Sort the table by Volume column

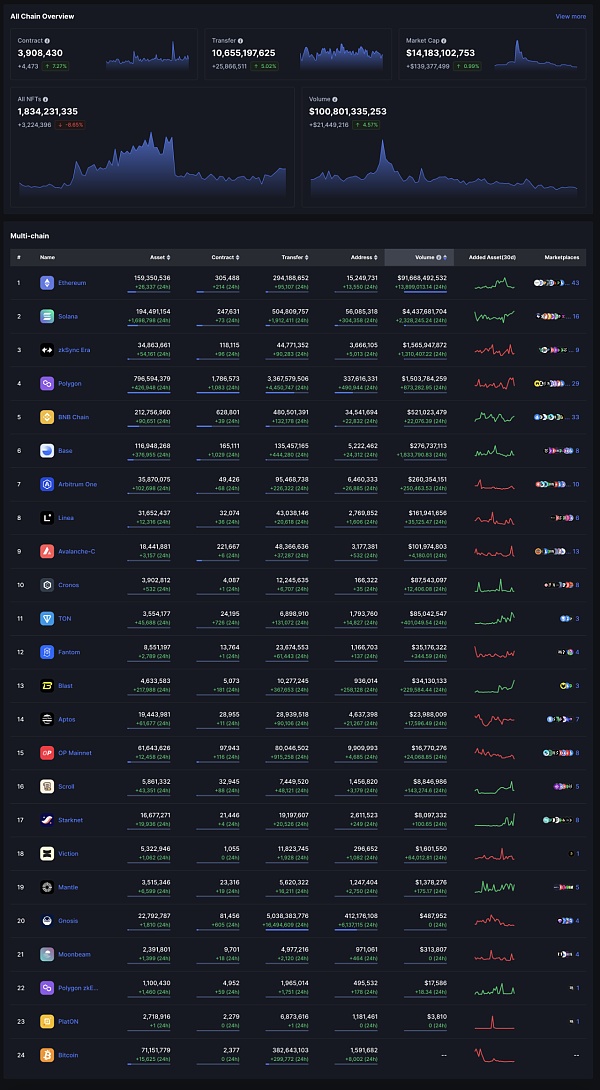(425, 257)
